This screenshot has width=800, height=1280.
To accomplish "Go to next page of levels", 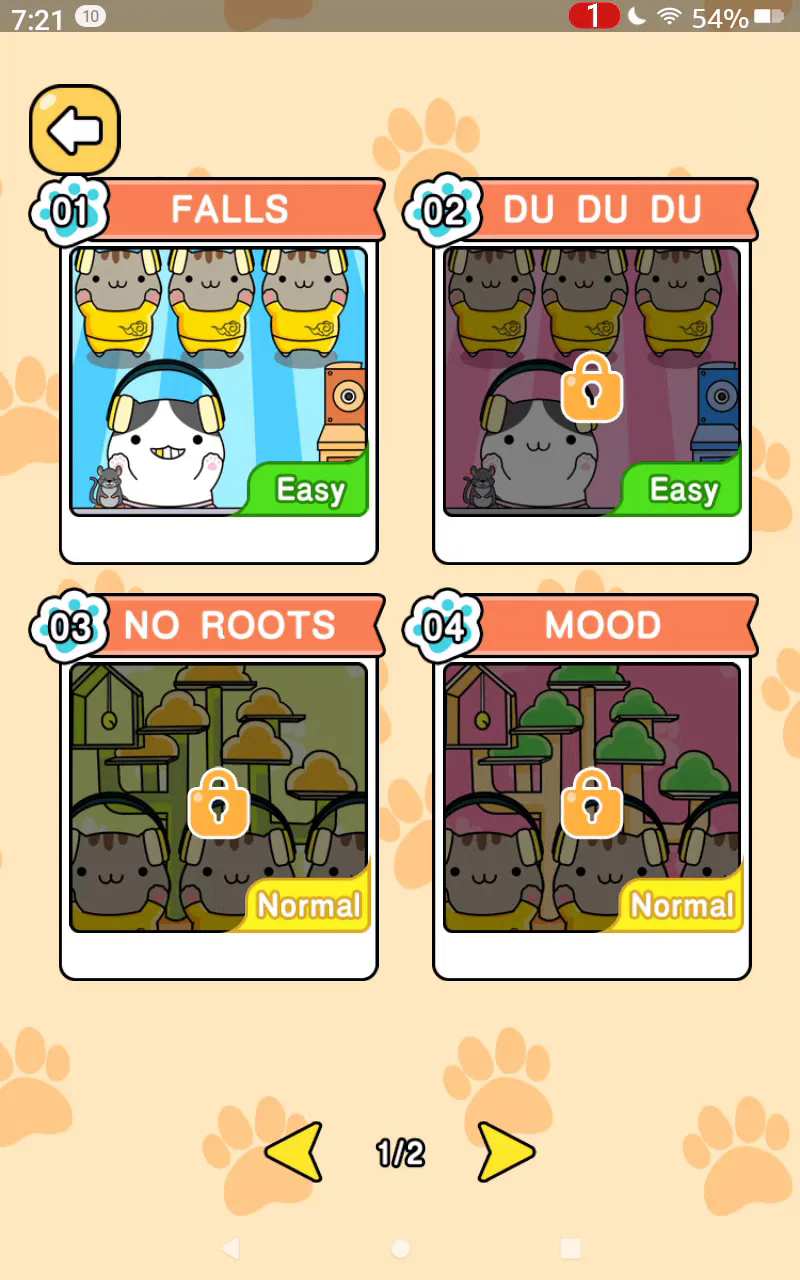I will [506, 1152].
